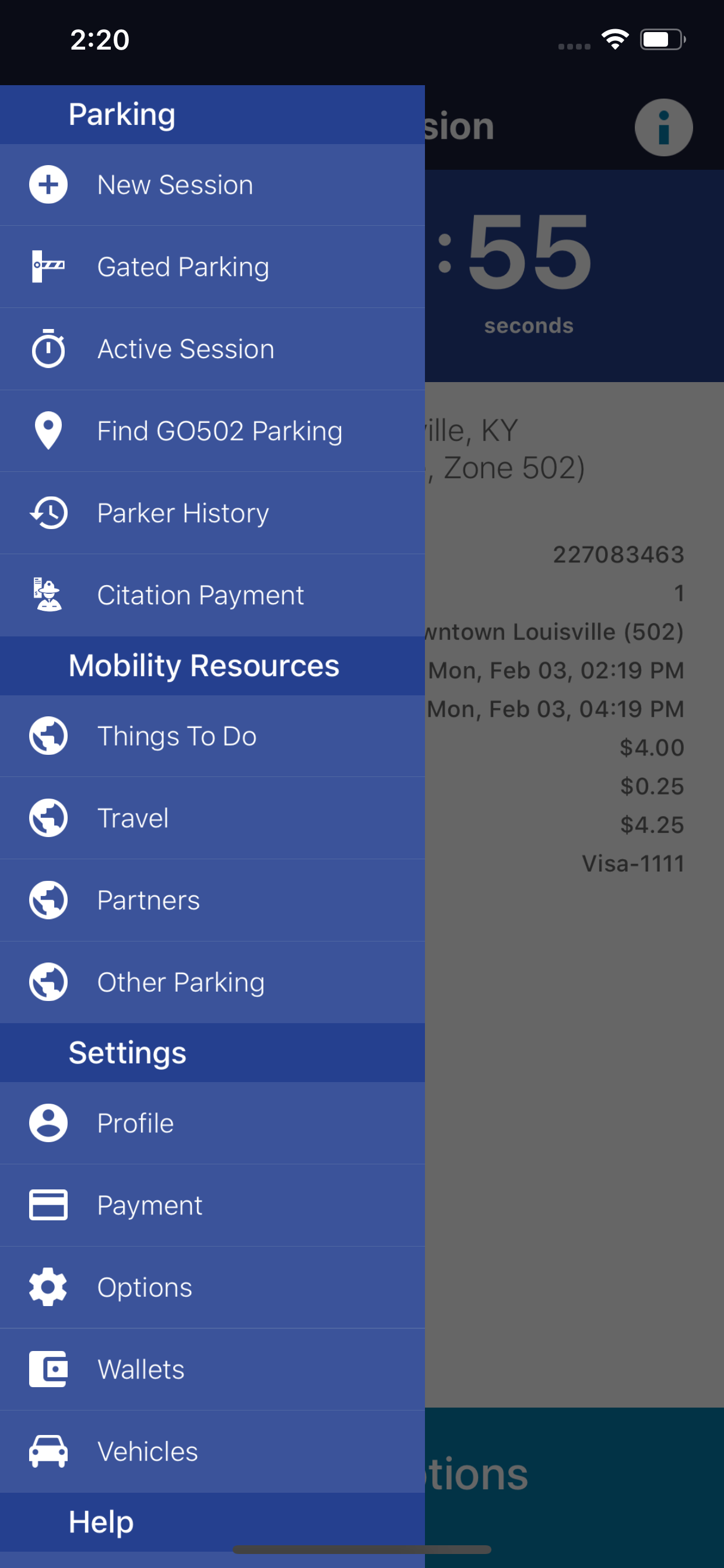This screenshot has width=724, height=1568.
Task: Go to Payment settings
Action: pyautogui.click(x=150, y=1206)
